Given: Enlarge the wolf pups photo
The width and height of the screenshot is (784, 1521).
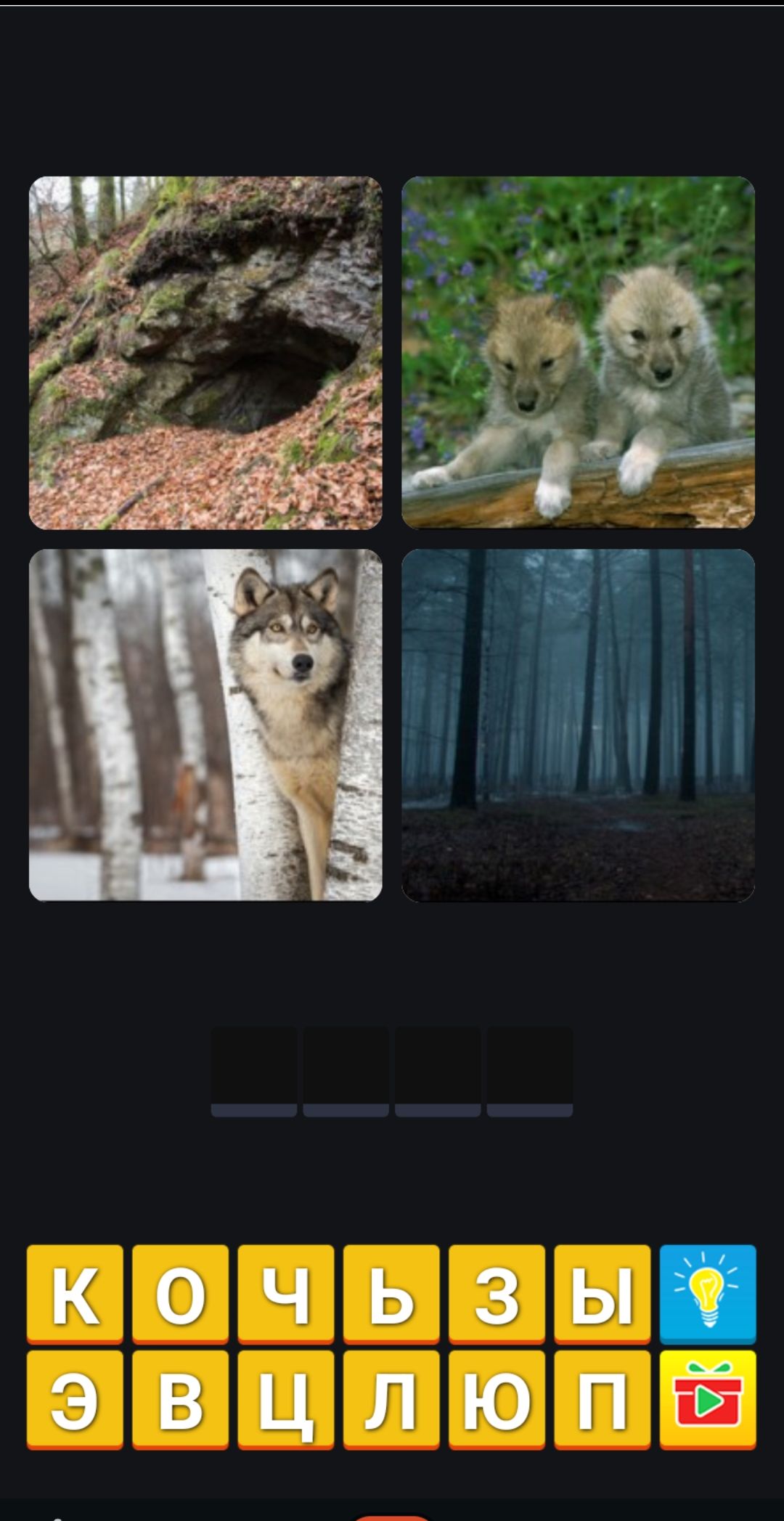Looking at the screenshot, I should coord(578,353).
